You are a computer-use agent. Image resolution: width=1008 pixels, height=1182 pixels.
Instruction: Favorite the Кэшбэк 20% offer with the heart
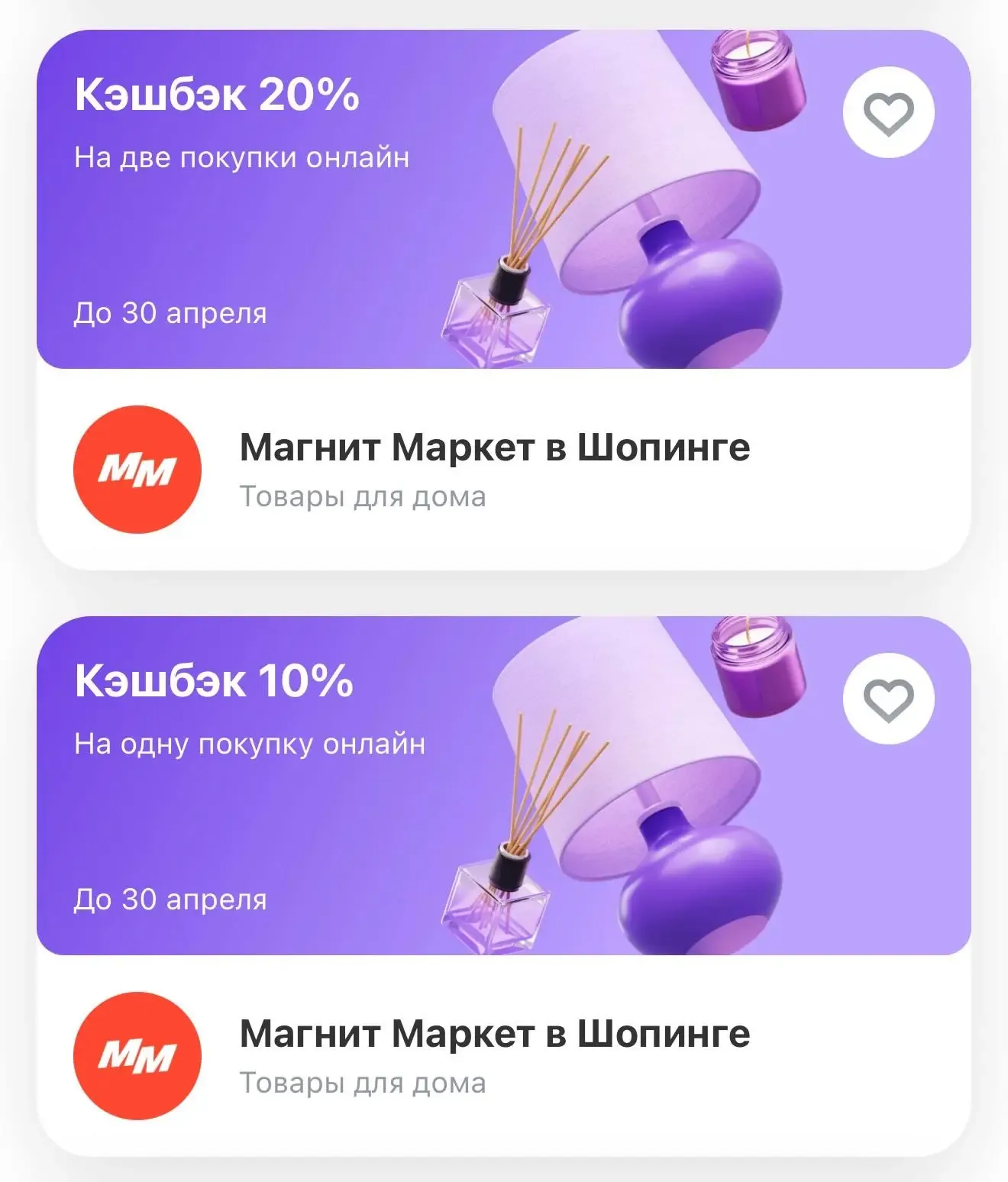click(888, 114)
